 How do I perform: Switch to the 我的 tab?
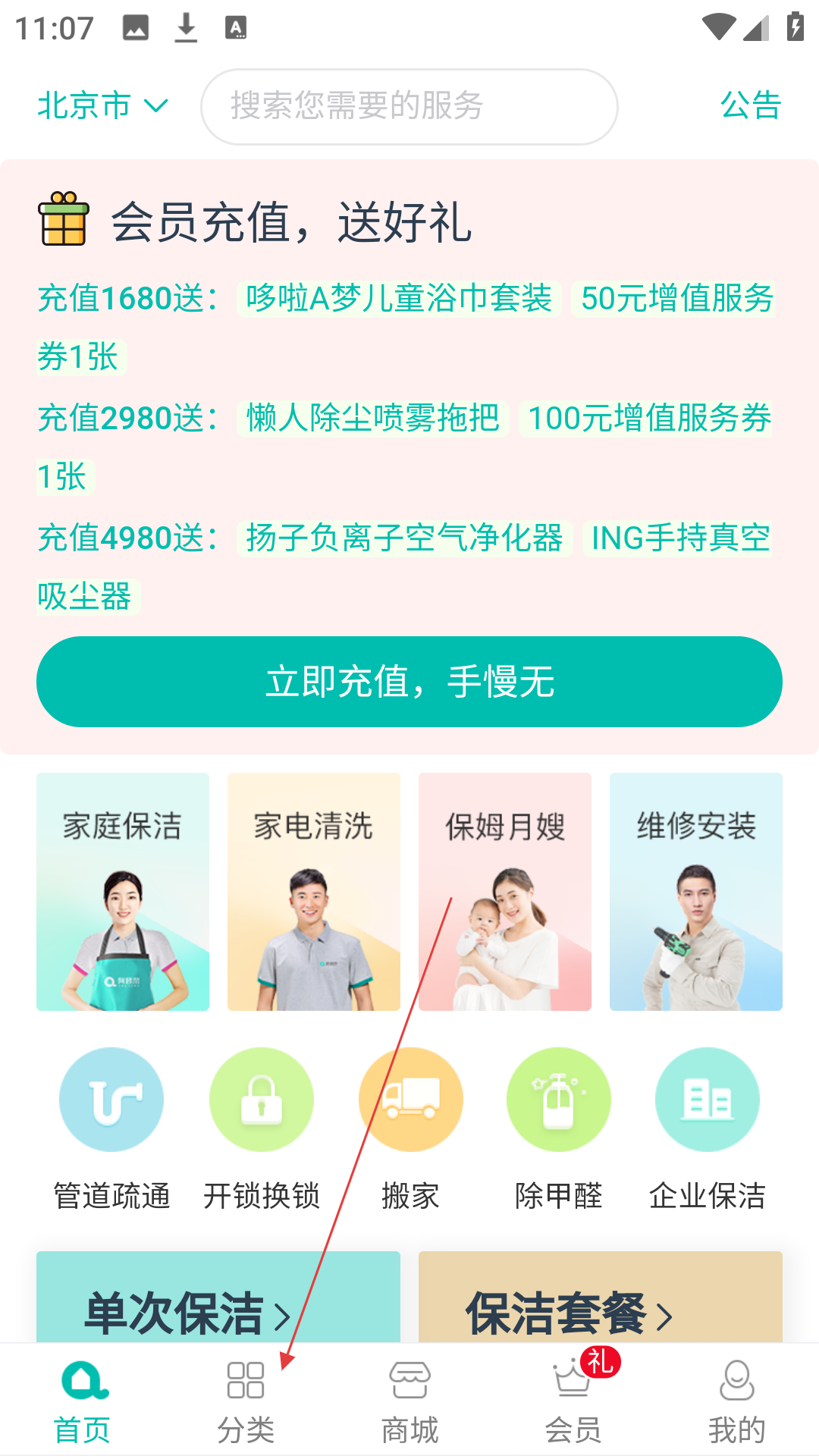click(x=737, y=1401)
